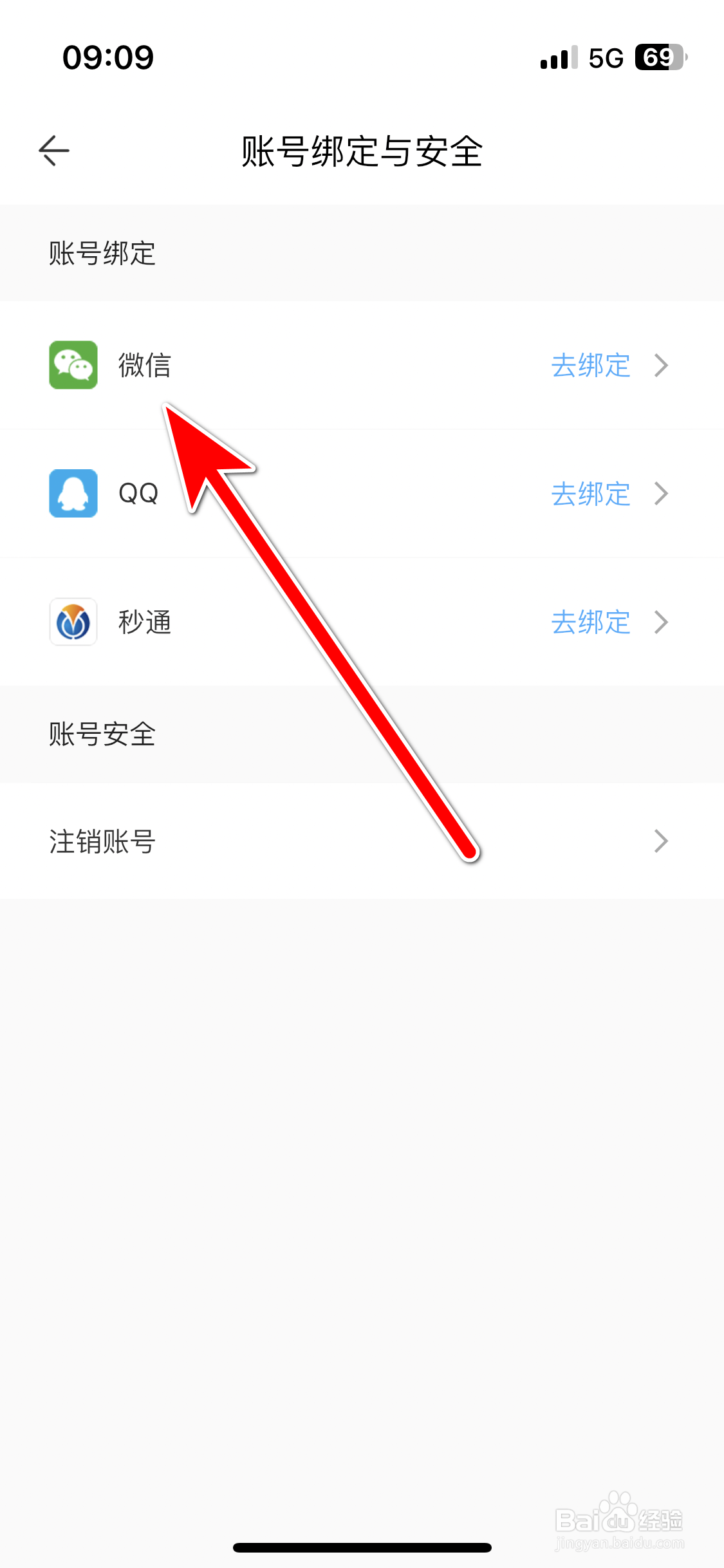Click the 09:09 clock display
Screen dimensions: 724x1568
point(108,57)
